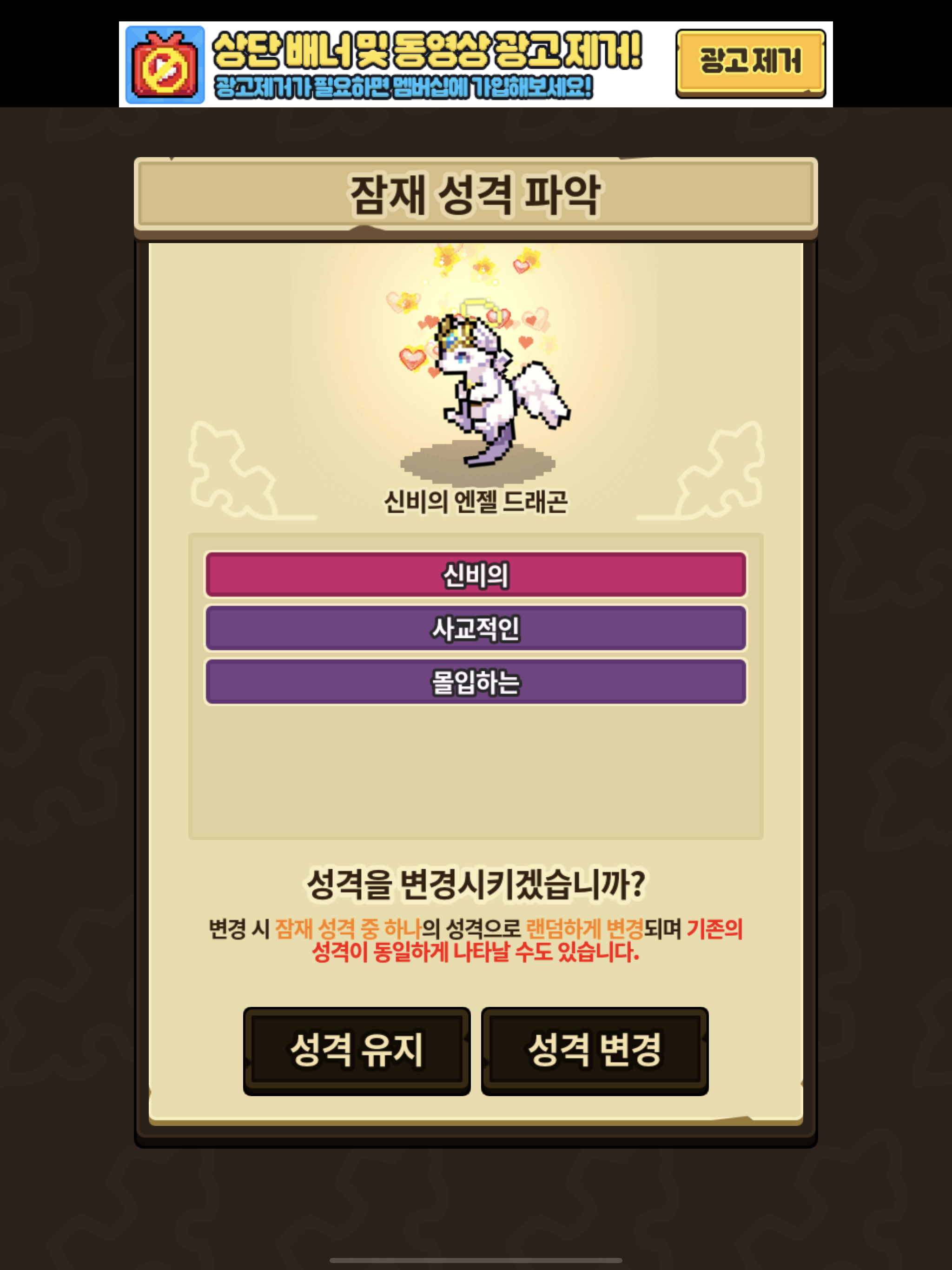Change personality with 성격 변경
This screenshot has width=952, height=1270.
(594, 1051)
